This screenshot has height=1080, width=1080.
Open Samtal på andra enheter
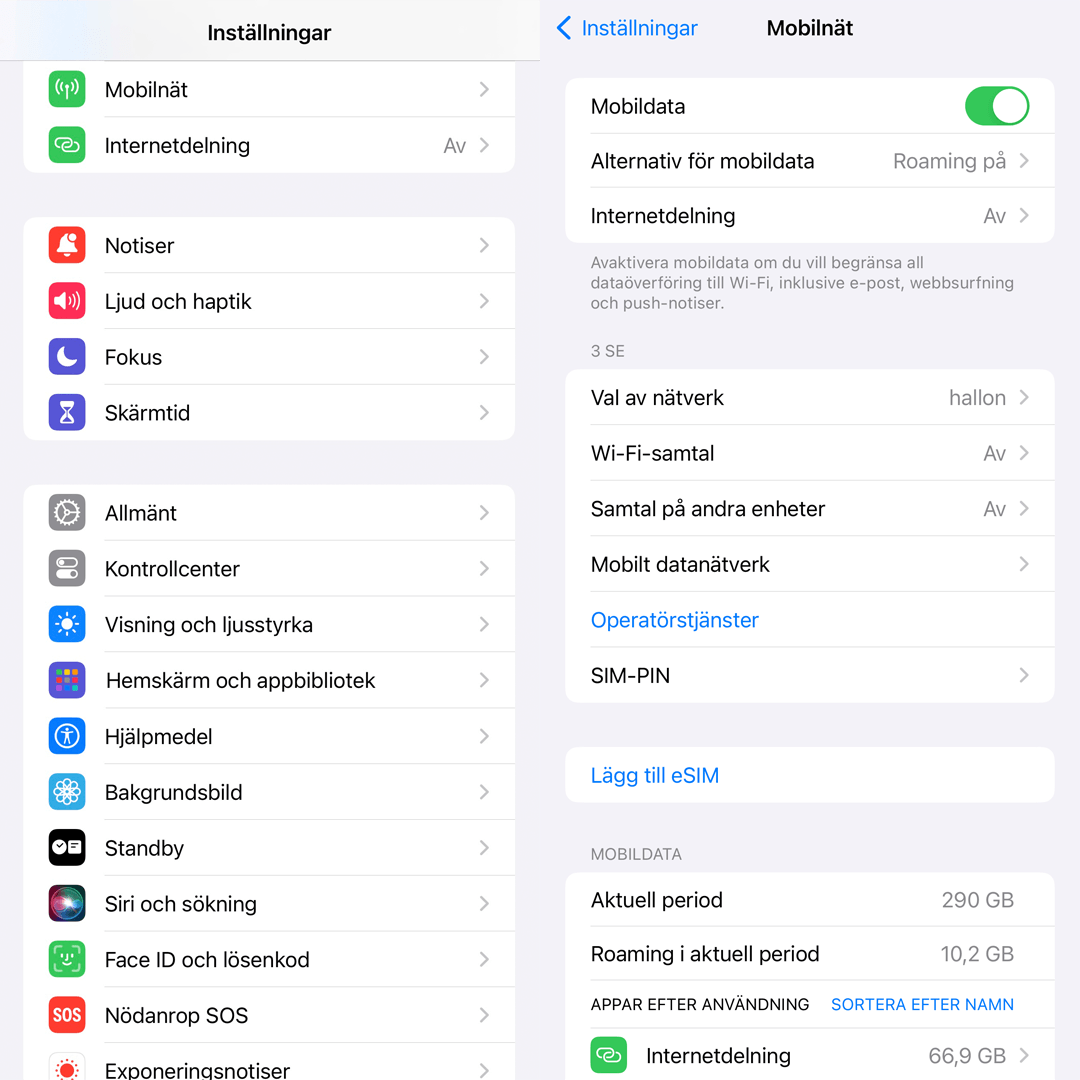809,509
